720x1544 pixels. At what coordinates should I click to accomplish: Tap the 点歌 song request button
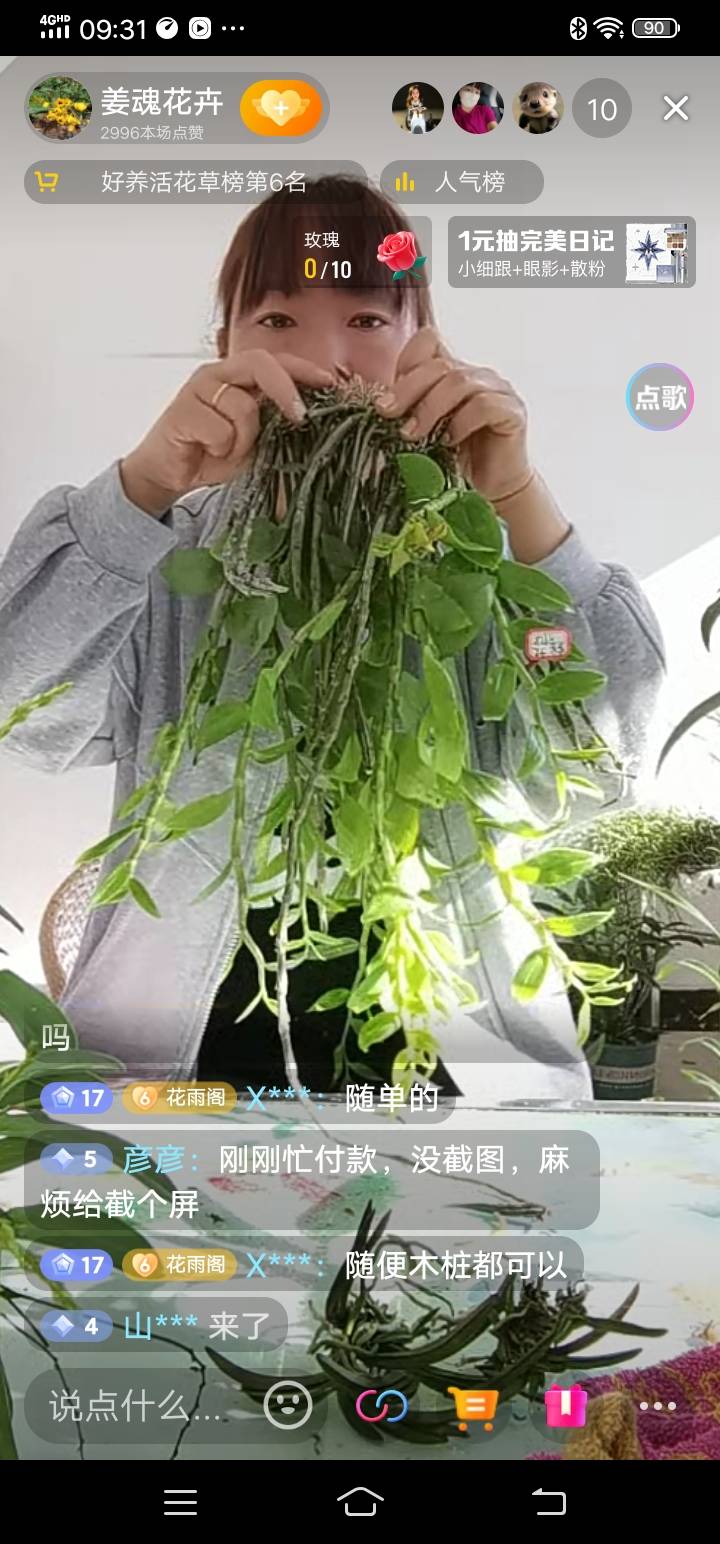[x=660, y=397]
